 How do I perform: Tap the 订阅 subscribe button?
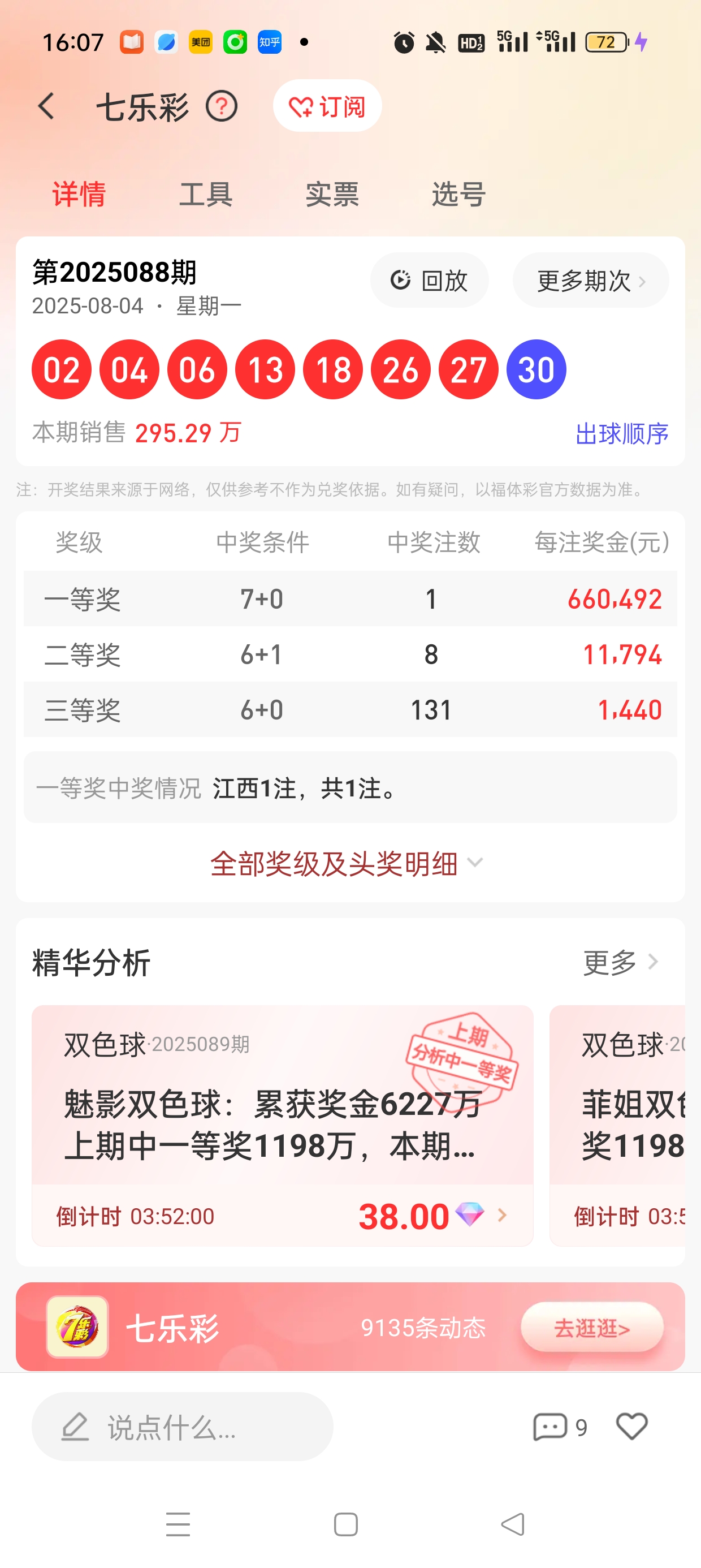[327, 106]
